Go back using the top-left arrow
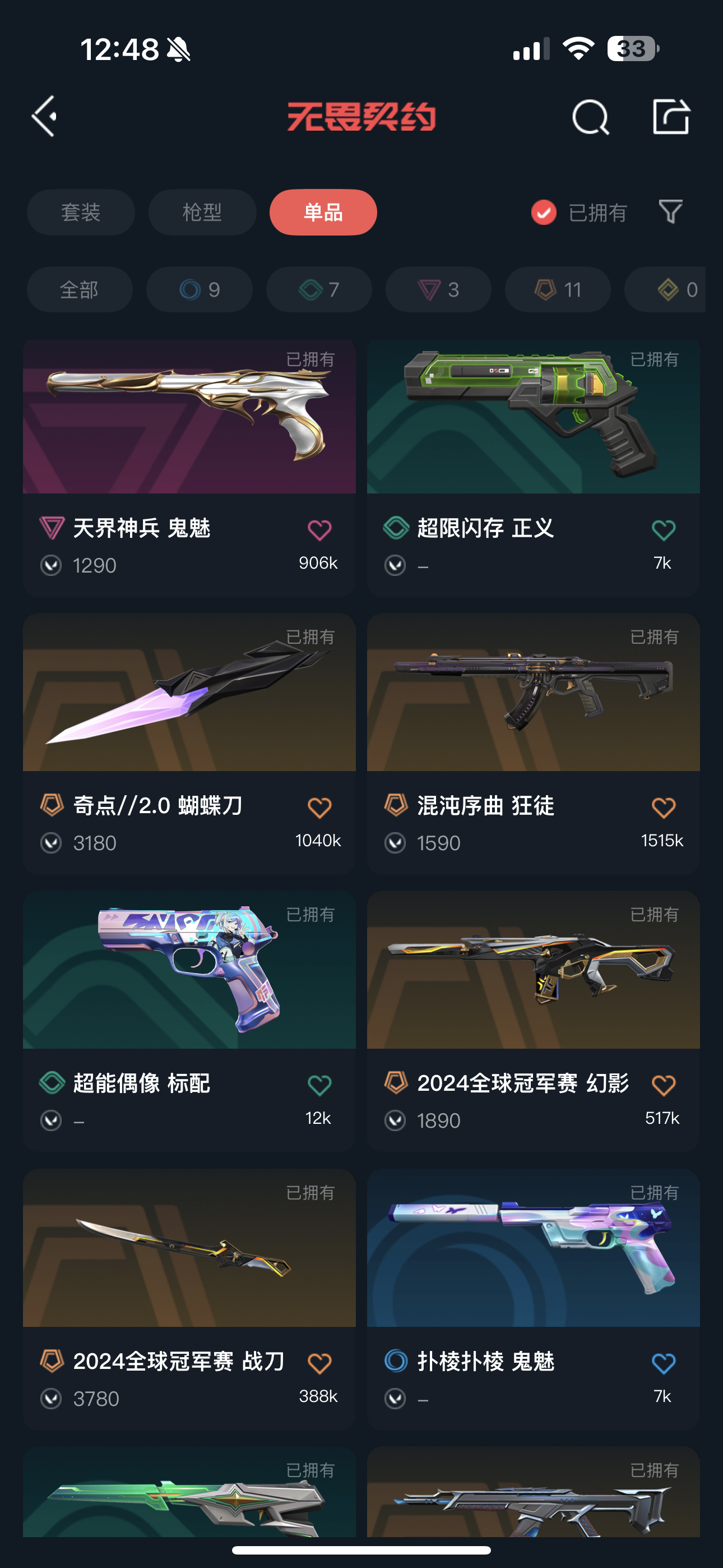Image resolution: width=723 pixels, height=1568 pixels. click(45, 116)
